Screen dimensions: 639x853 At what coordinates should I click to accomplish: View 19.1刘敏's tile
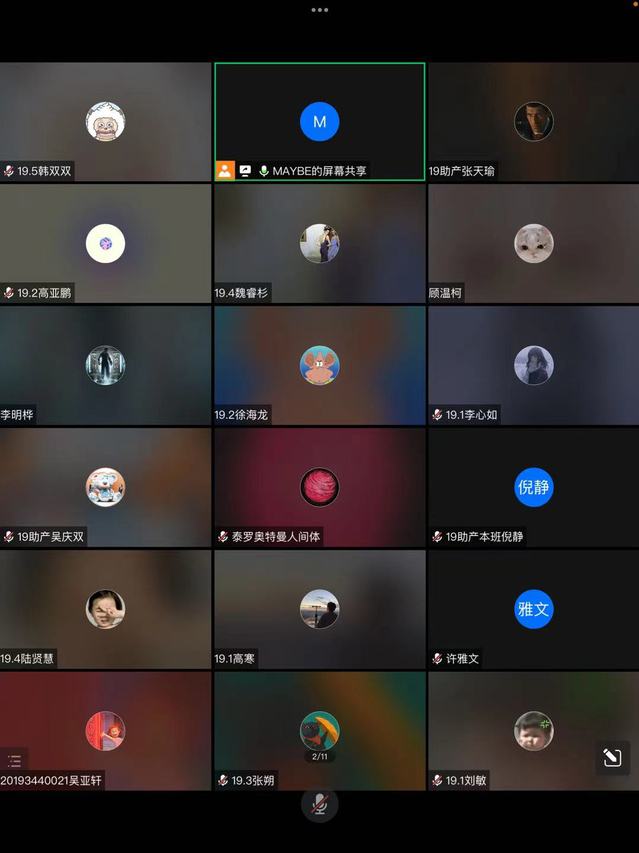point(533,732)
